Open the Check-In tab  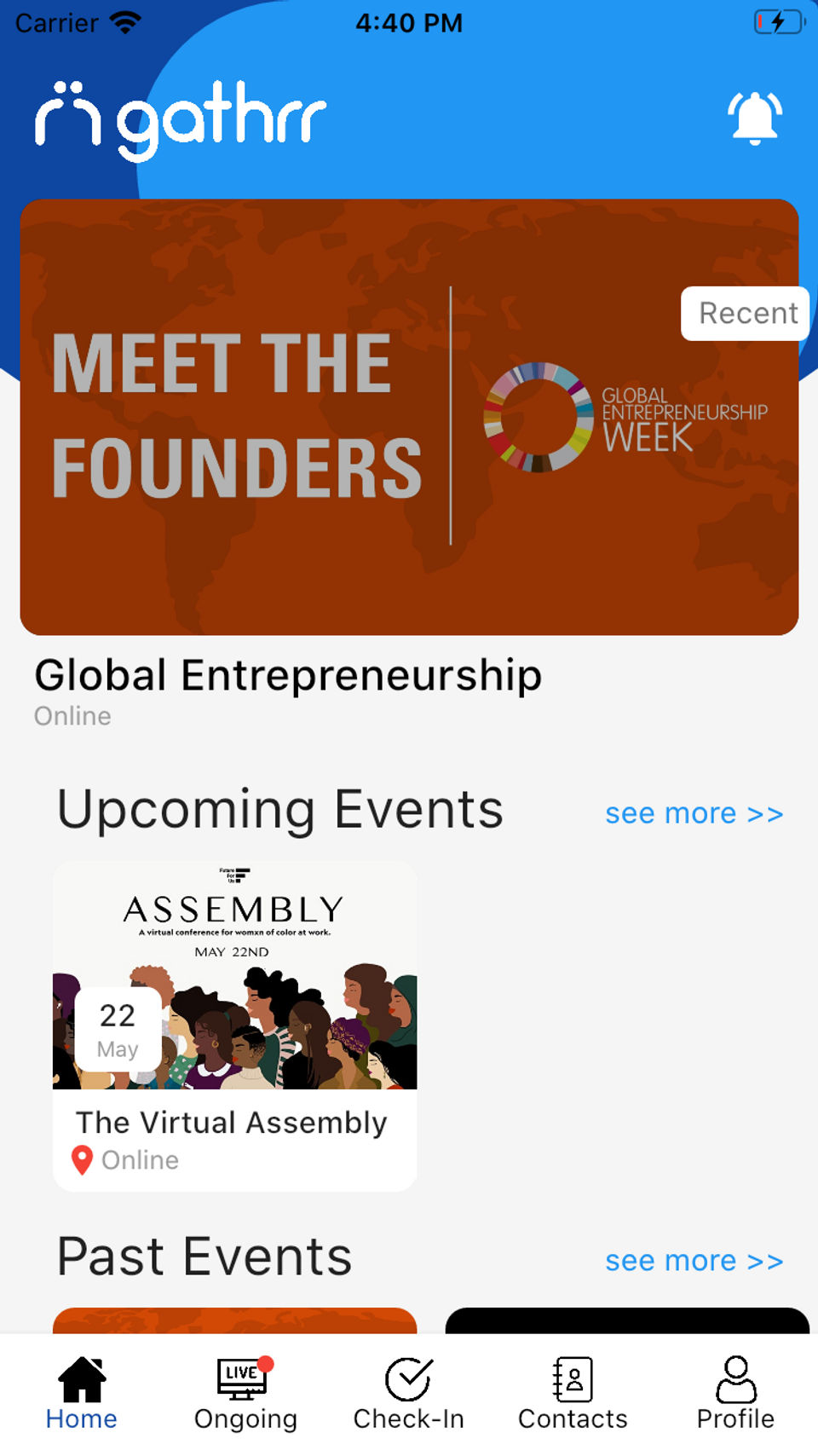(409, 1394)
